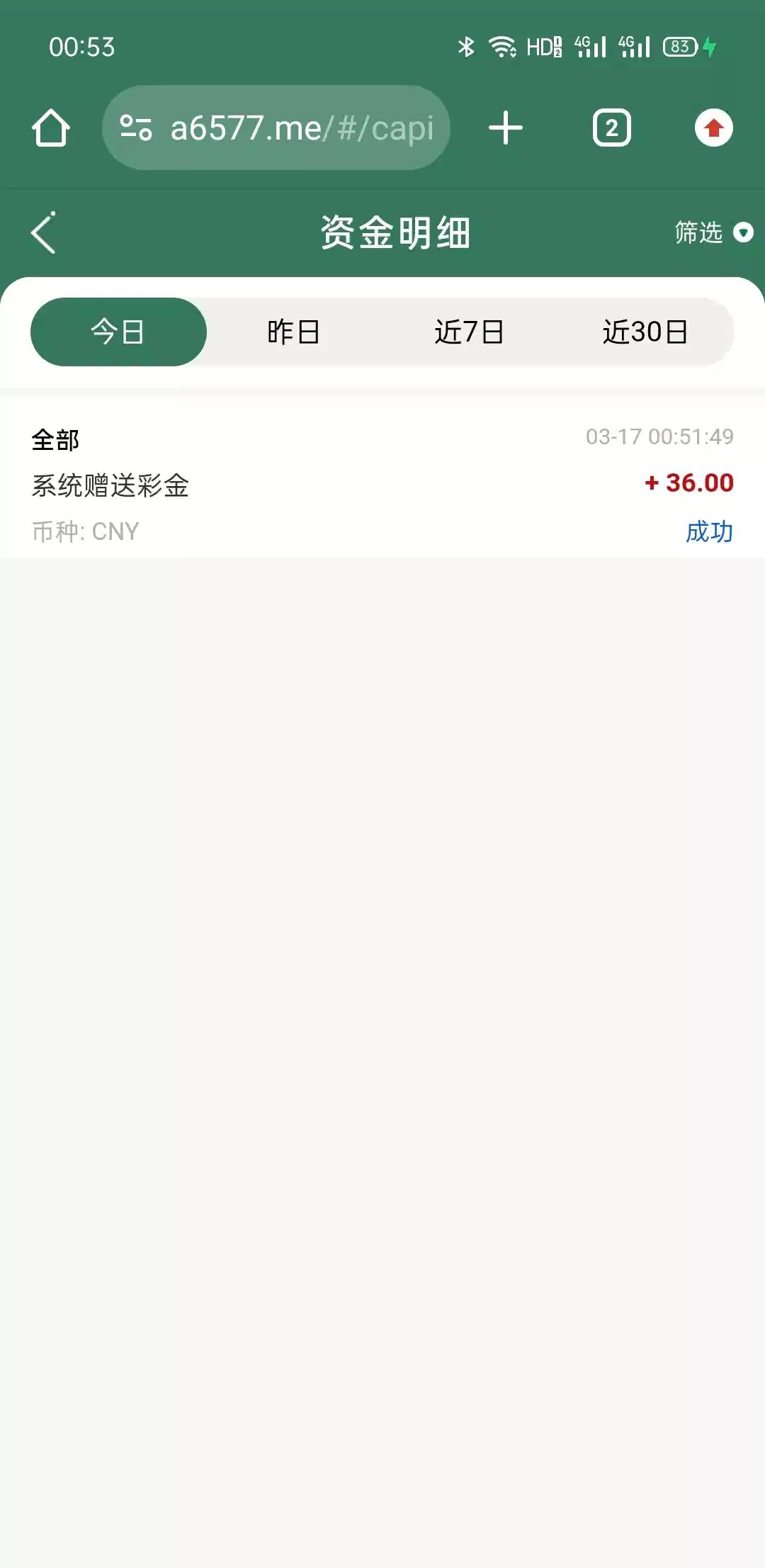The width and height of the screenshot is (765, 1568).
Task: View the open tabs switcher
Action: tap(611, 128)
